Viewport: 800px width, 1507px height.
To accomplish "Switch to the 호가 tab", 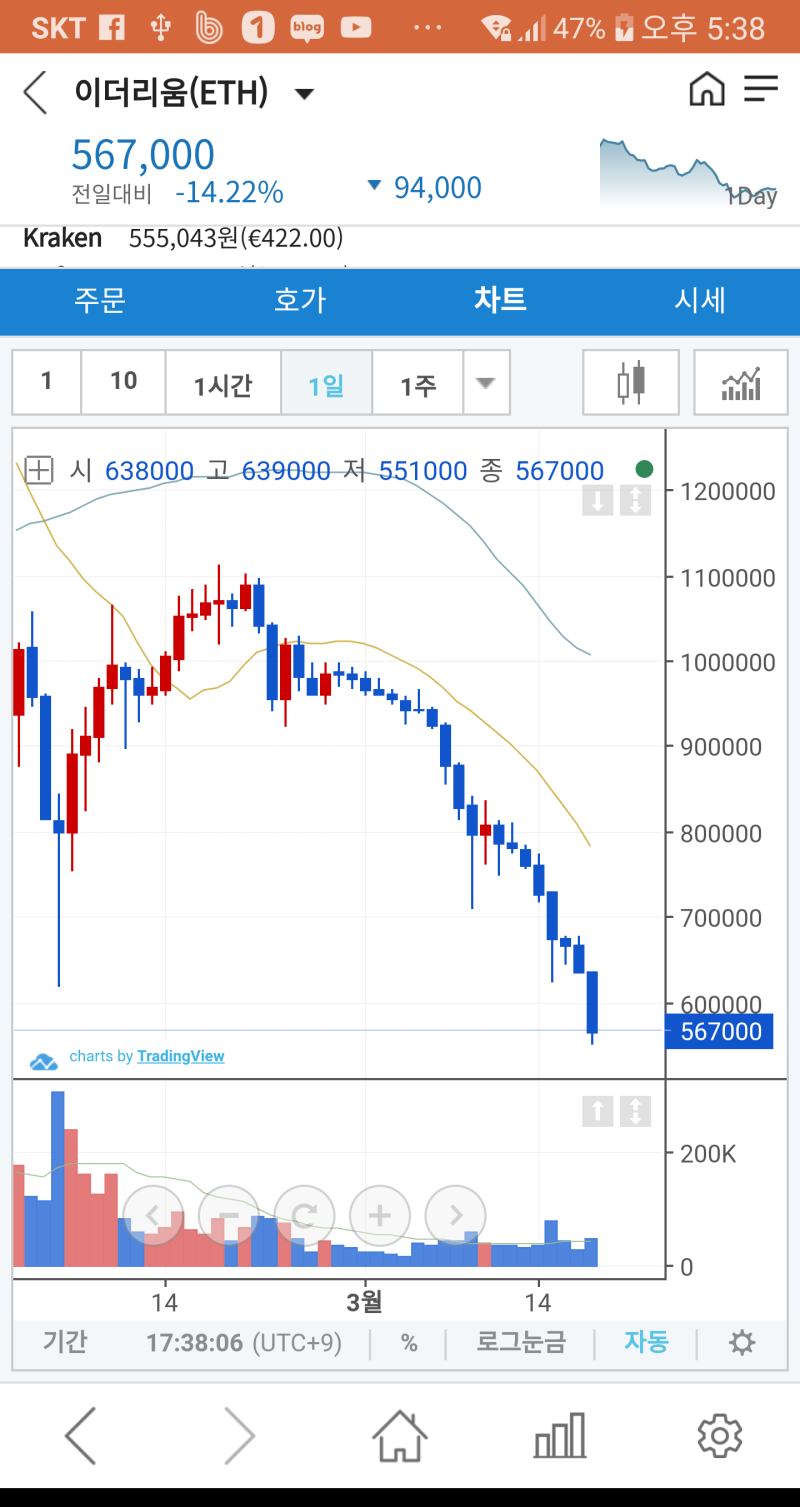I will tap(300, 301).
